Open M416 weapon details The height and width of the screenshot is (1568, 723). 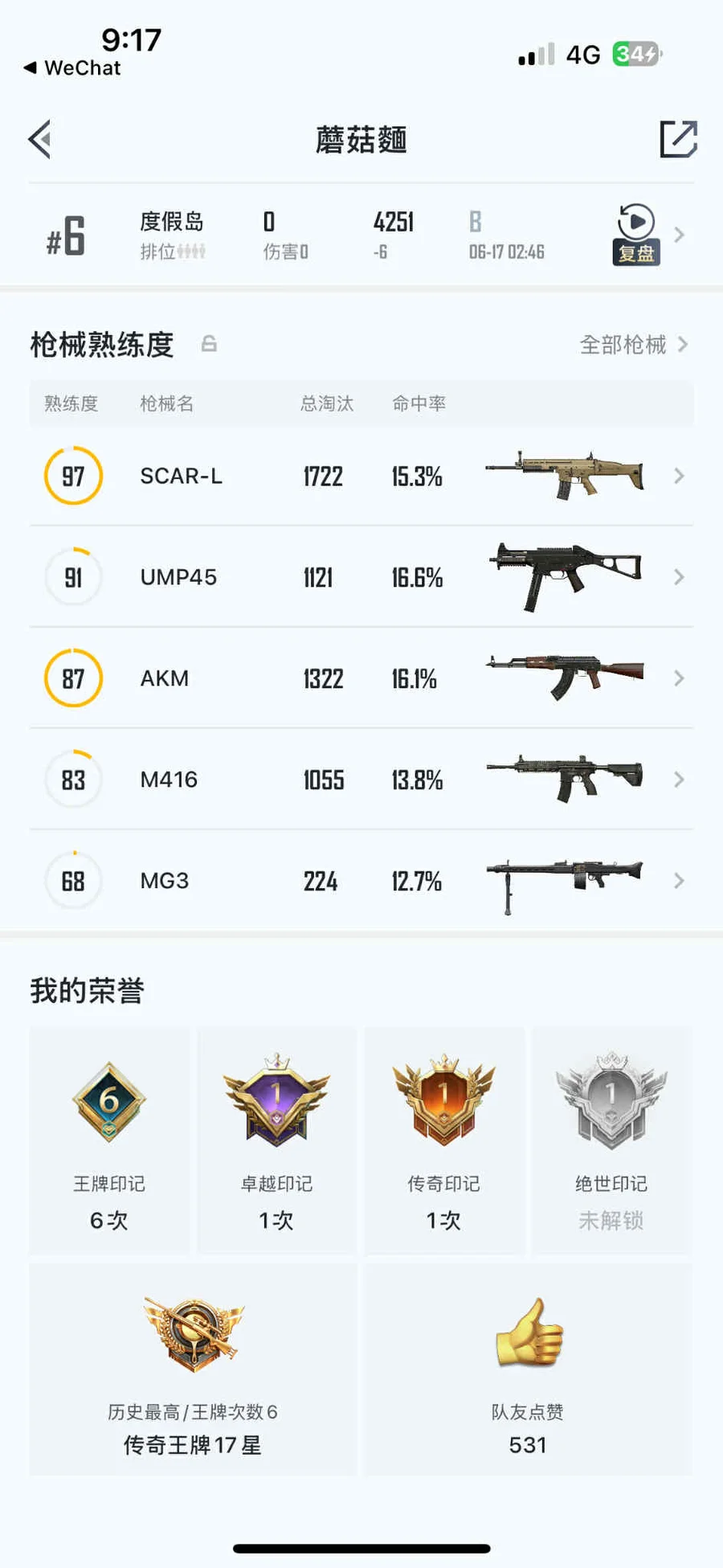361,780
